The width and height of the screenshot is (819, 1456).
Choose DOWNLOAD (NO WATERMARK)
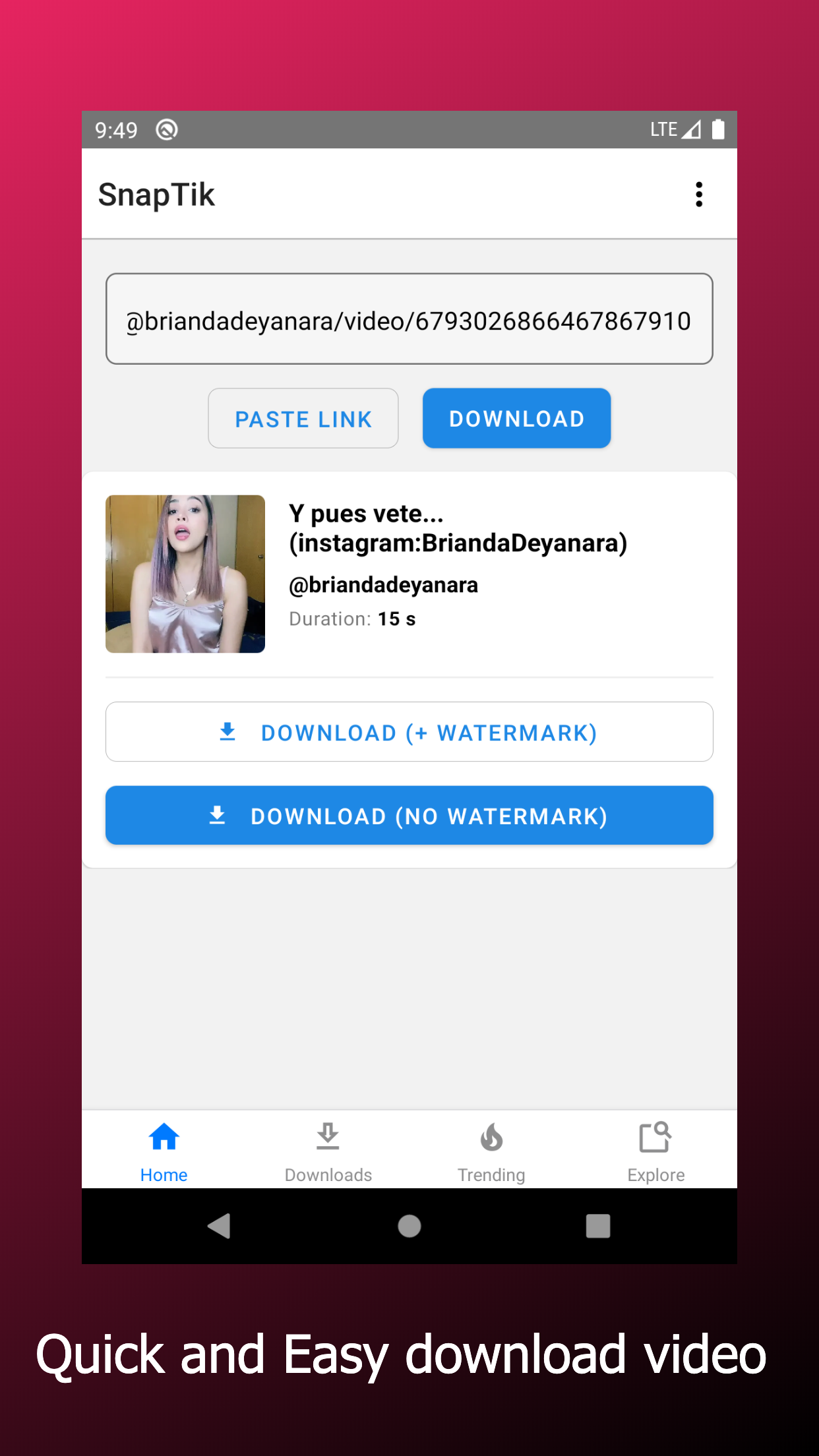[x=409, y=816]
